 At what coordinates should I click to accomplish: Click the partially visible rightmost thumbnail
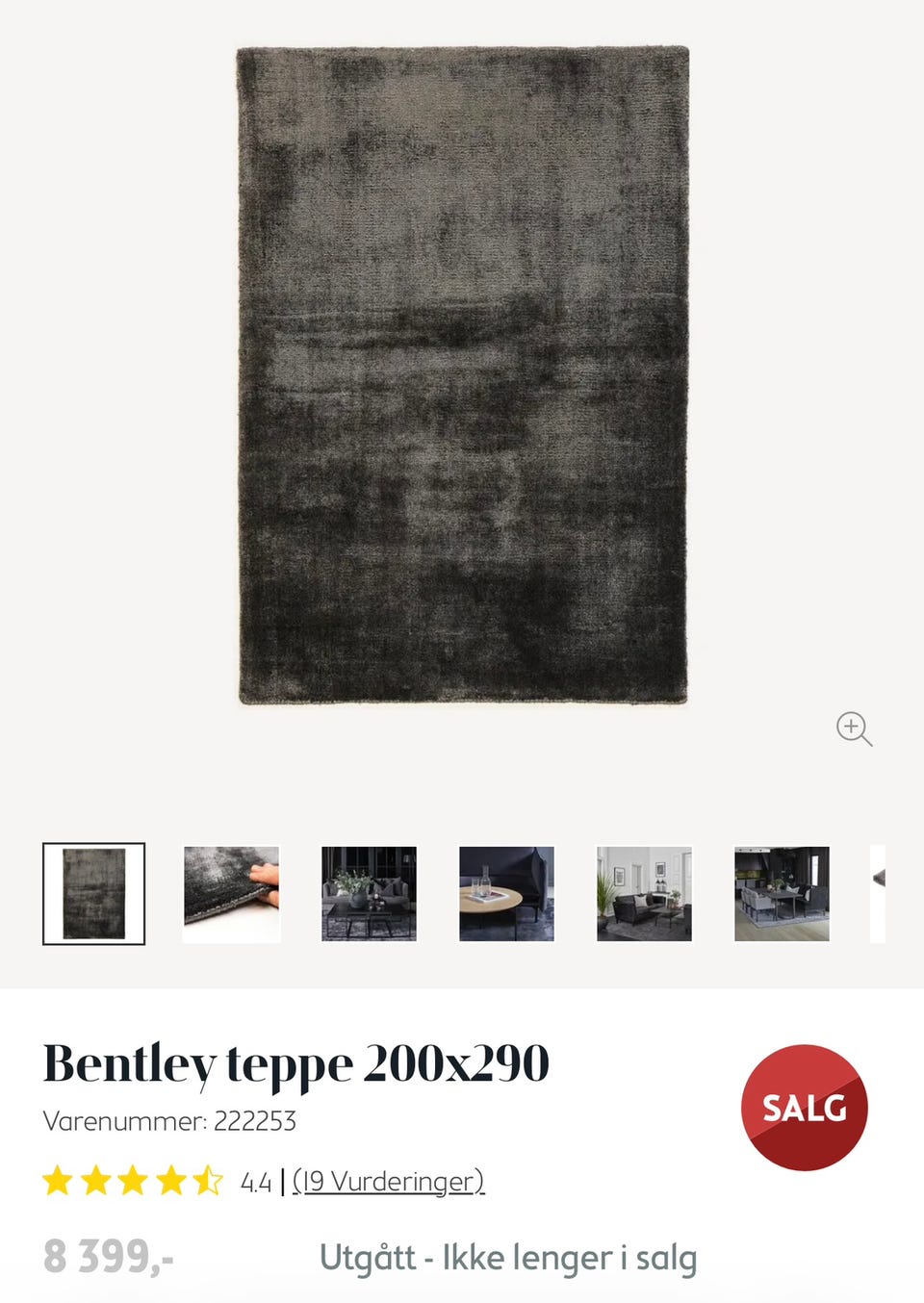(x=877, y=894)
